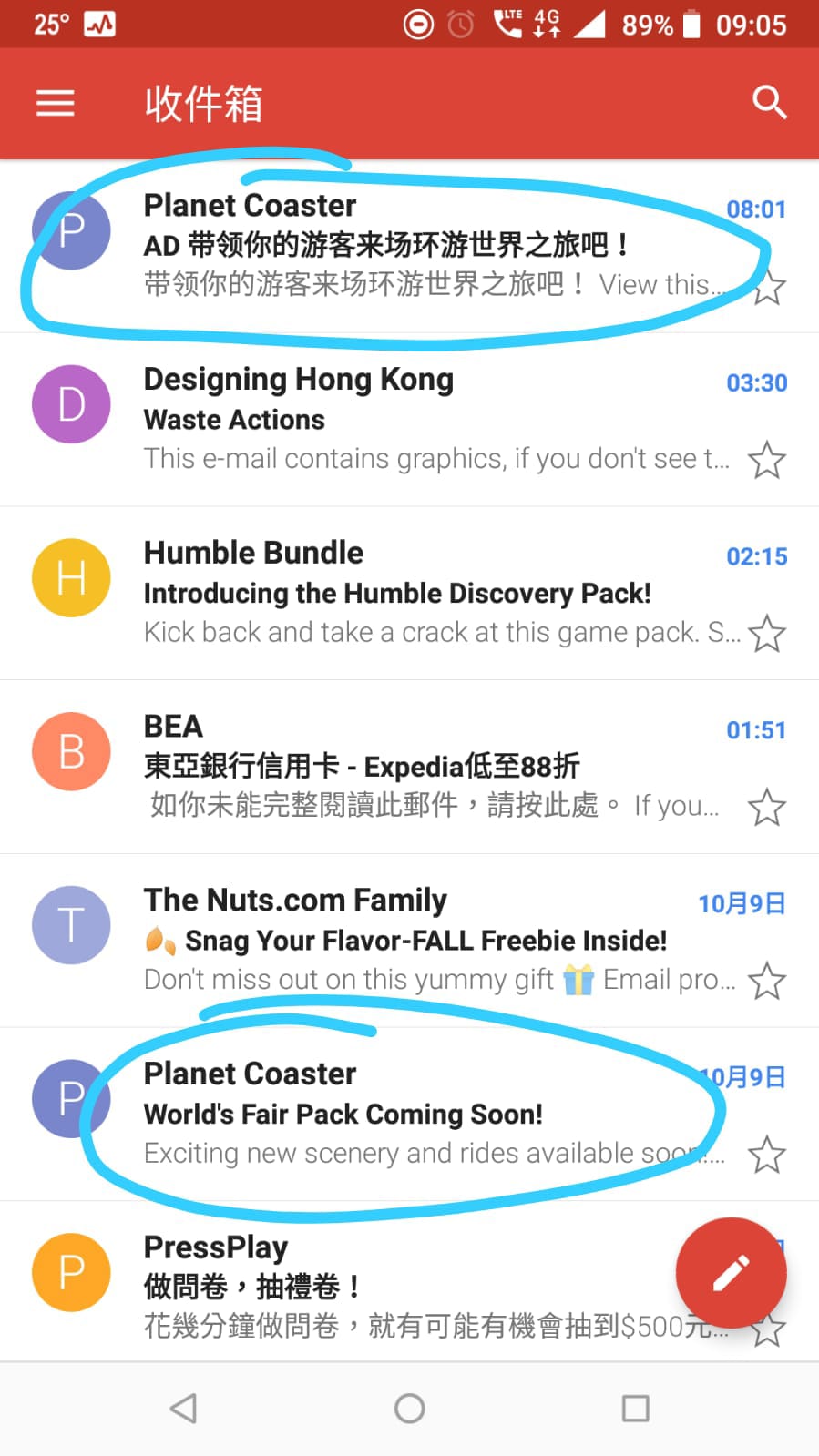This screenshot has height=1456, width=819.
Task: Go back using system navigation
Action: click(x=183, y=1409)
